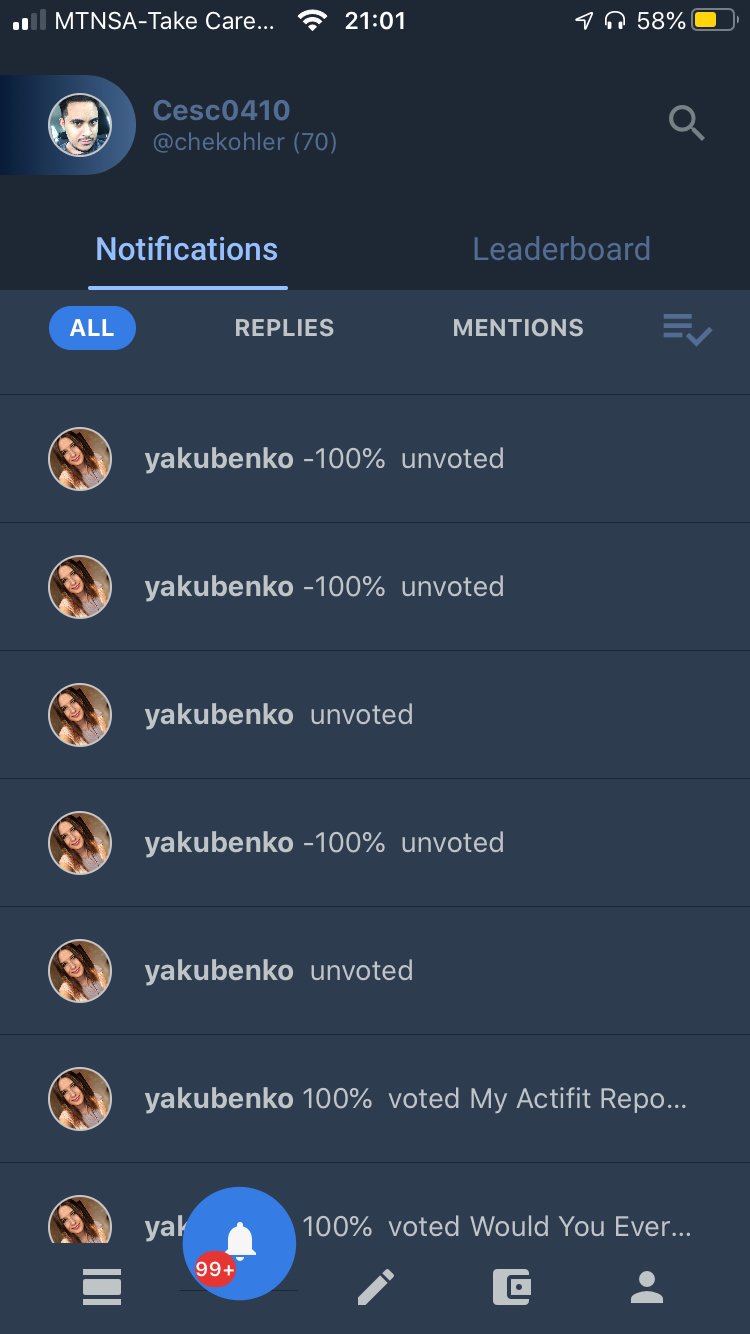Open yakubenko voted My Actifit Report notification
This screenshot has width=750, height=1334.
pyautogui.click(x=375, y=1099)
